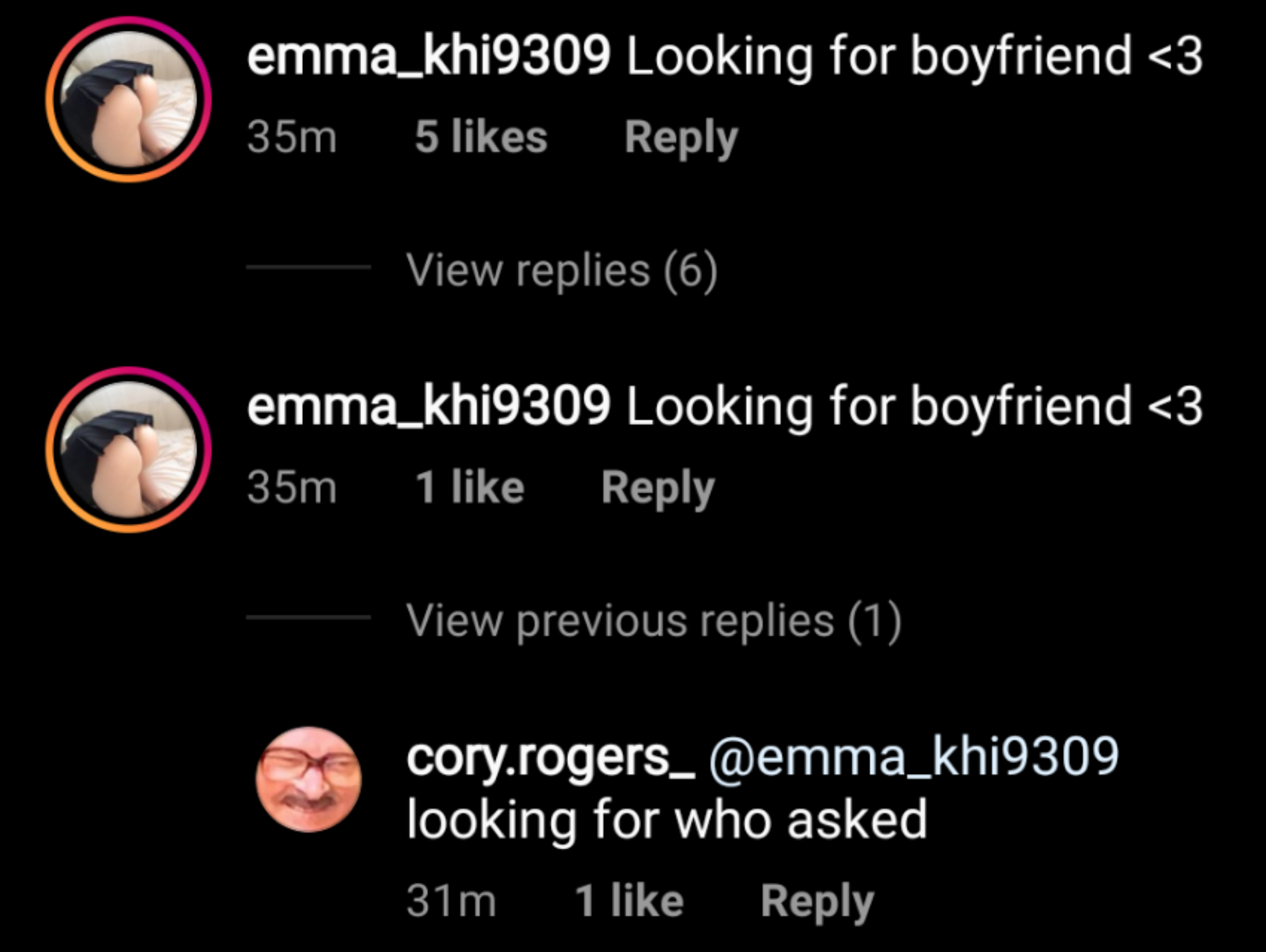Reply to emma_khi9309's comment with 1 like
Viewport: 1266px width, 952px height.
pyautogui.click(x=658, y=488)
